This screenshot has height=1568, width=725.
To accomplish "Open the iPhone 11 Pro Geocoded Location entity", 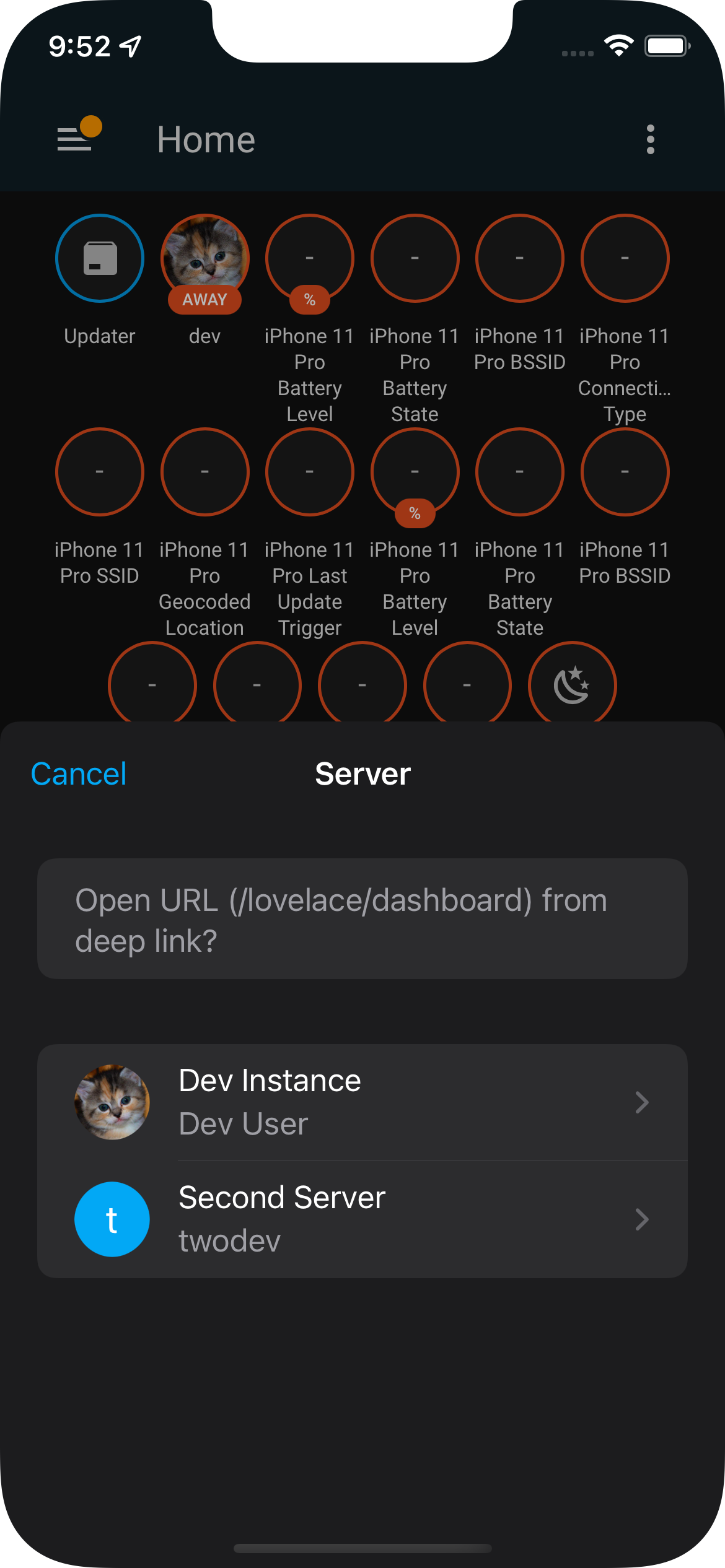I will click(204, 472).
